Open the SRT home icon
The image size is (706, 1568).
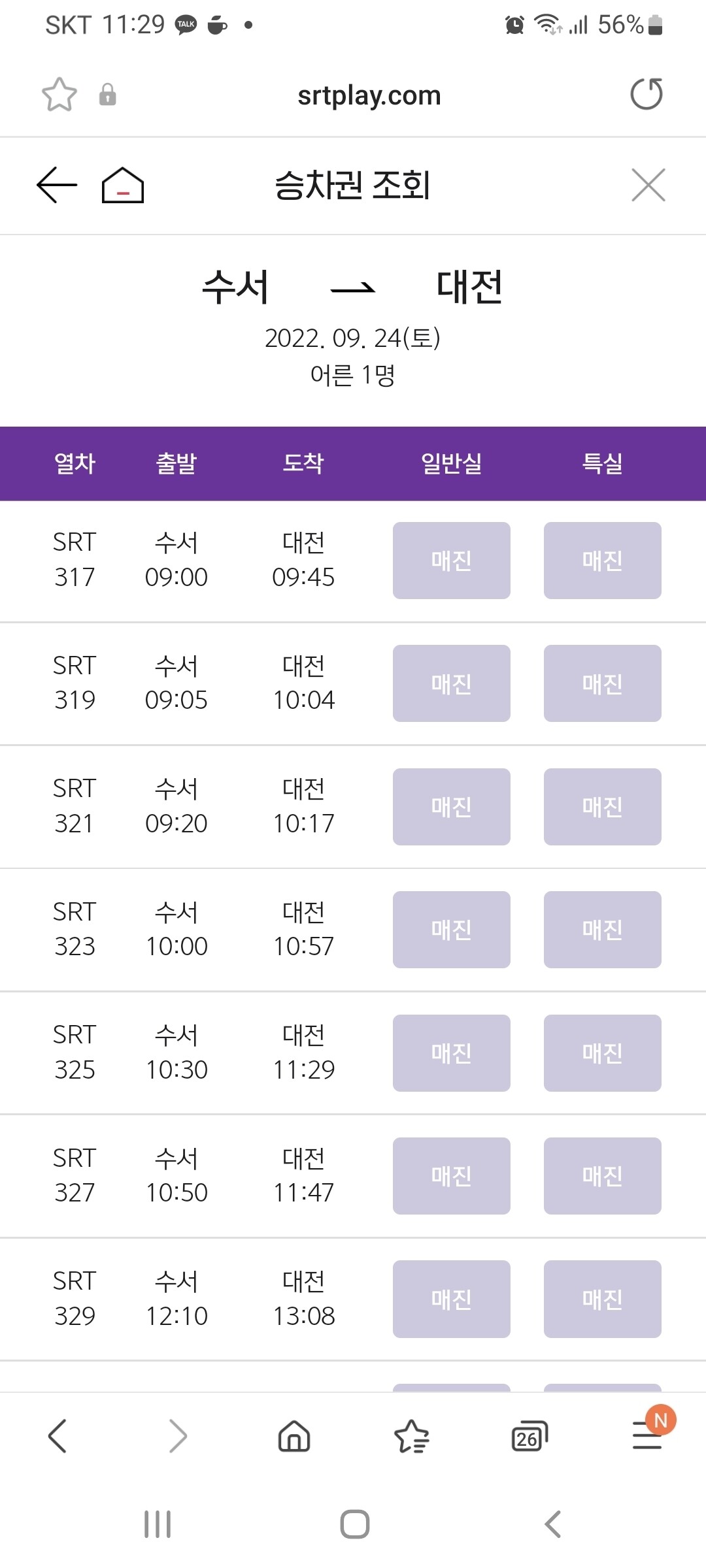click(123, 185)
